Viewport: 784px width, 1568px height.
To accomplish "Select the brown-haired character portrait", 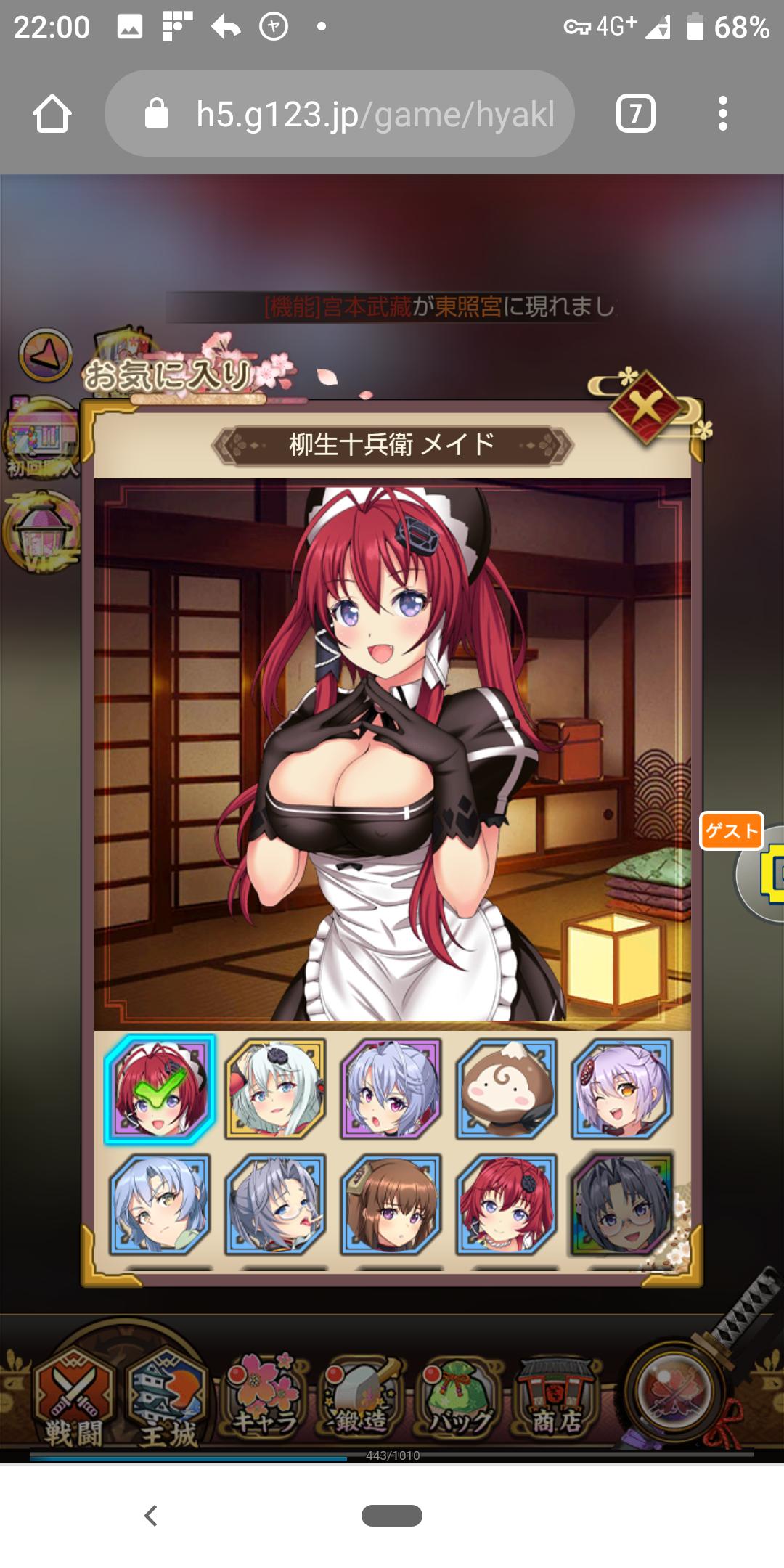I will pyautogui.click(x=391, y=1204).
